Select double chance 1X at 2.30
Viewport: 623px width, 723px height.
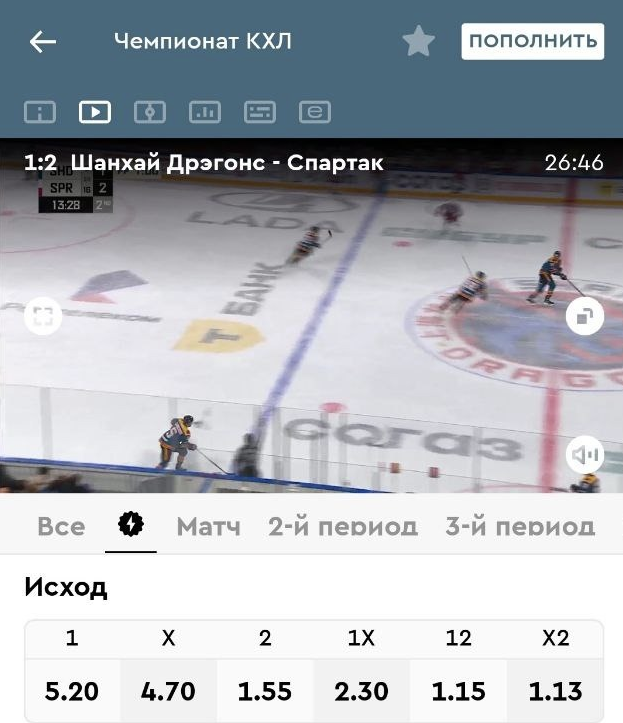[x=361, y=690]
